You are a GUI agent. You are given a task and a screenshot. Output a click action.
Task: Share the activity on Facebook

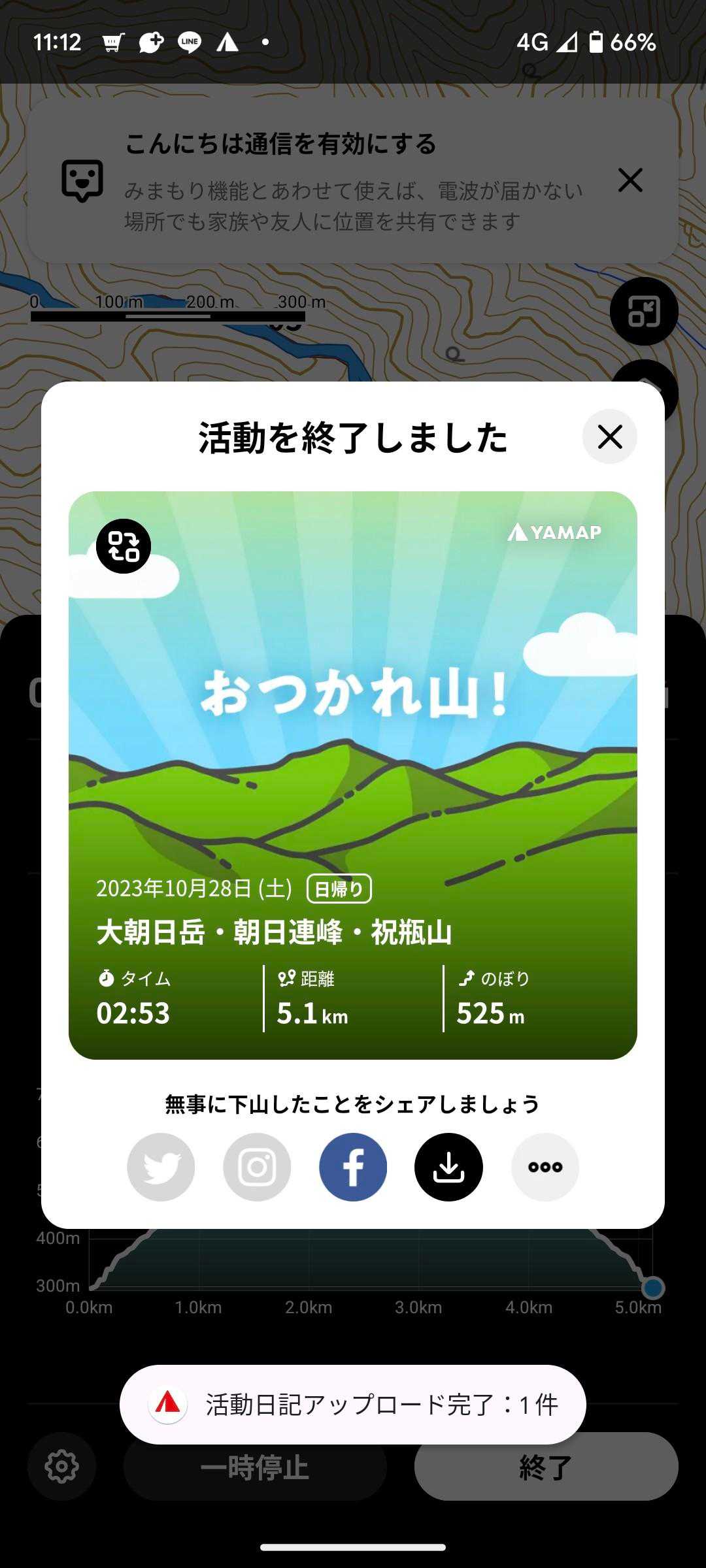[x=353, y=1167]
